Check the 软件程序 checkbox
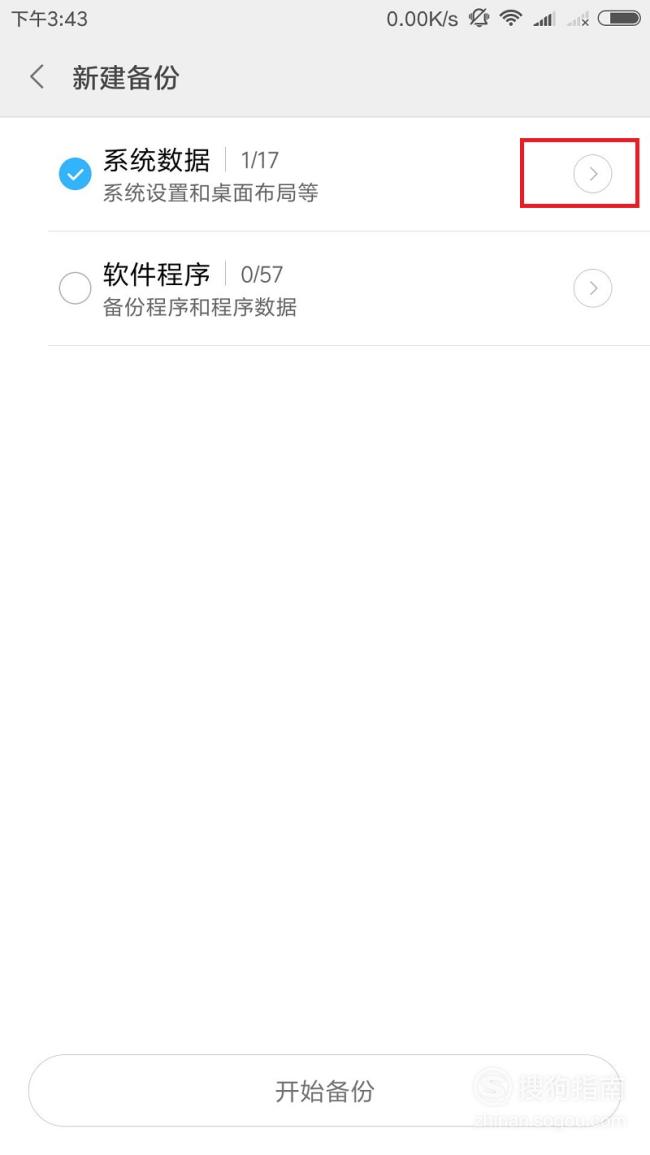The width and height of the screenshot is (650, 1155). (75, 288)
